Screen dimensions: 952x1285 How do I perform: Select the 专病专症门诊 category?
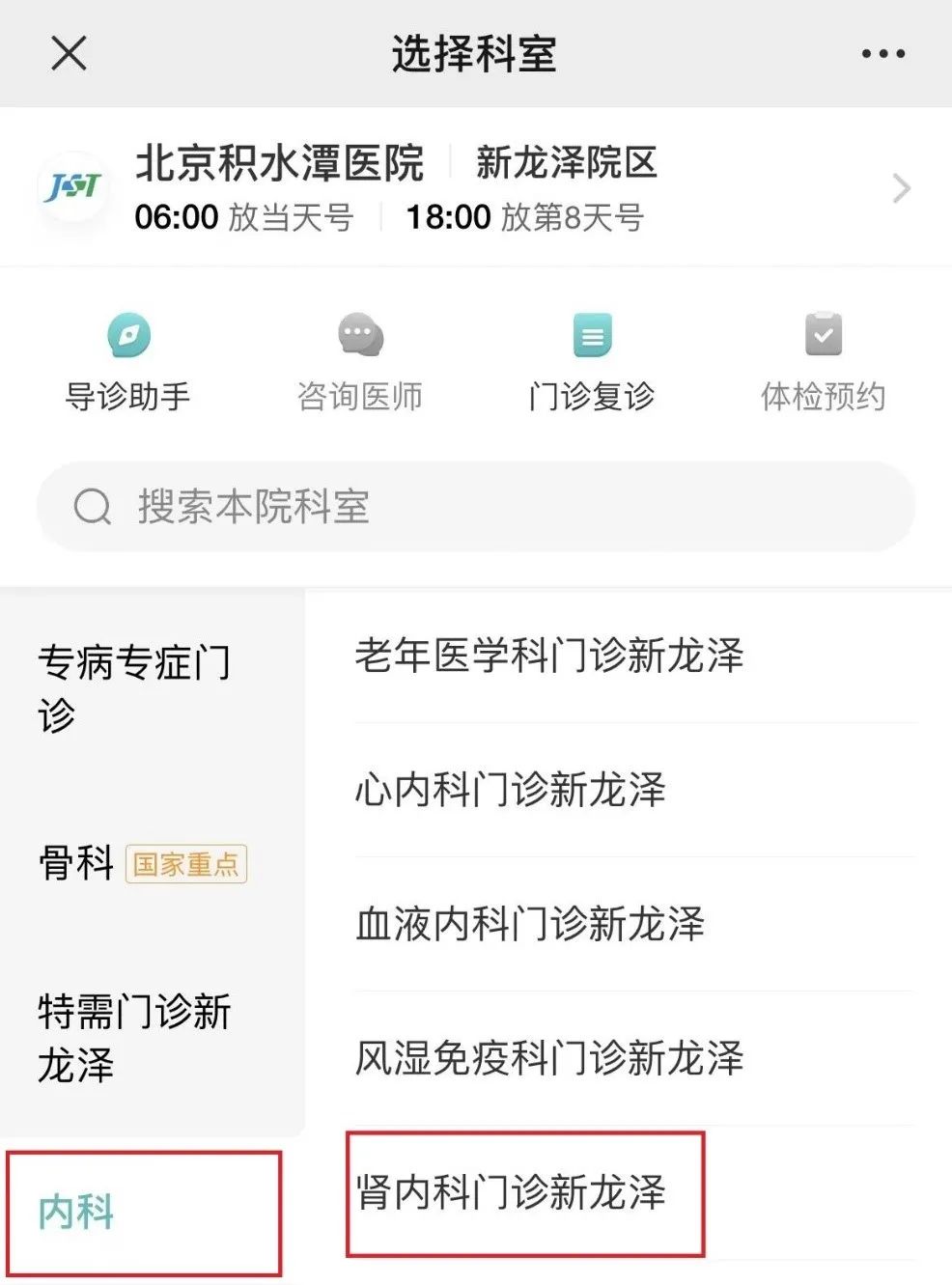click(x=135, y=688)
